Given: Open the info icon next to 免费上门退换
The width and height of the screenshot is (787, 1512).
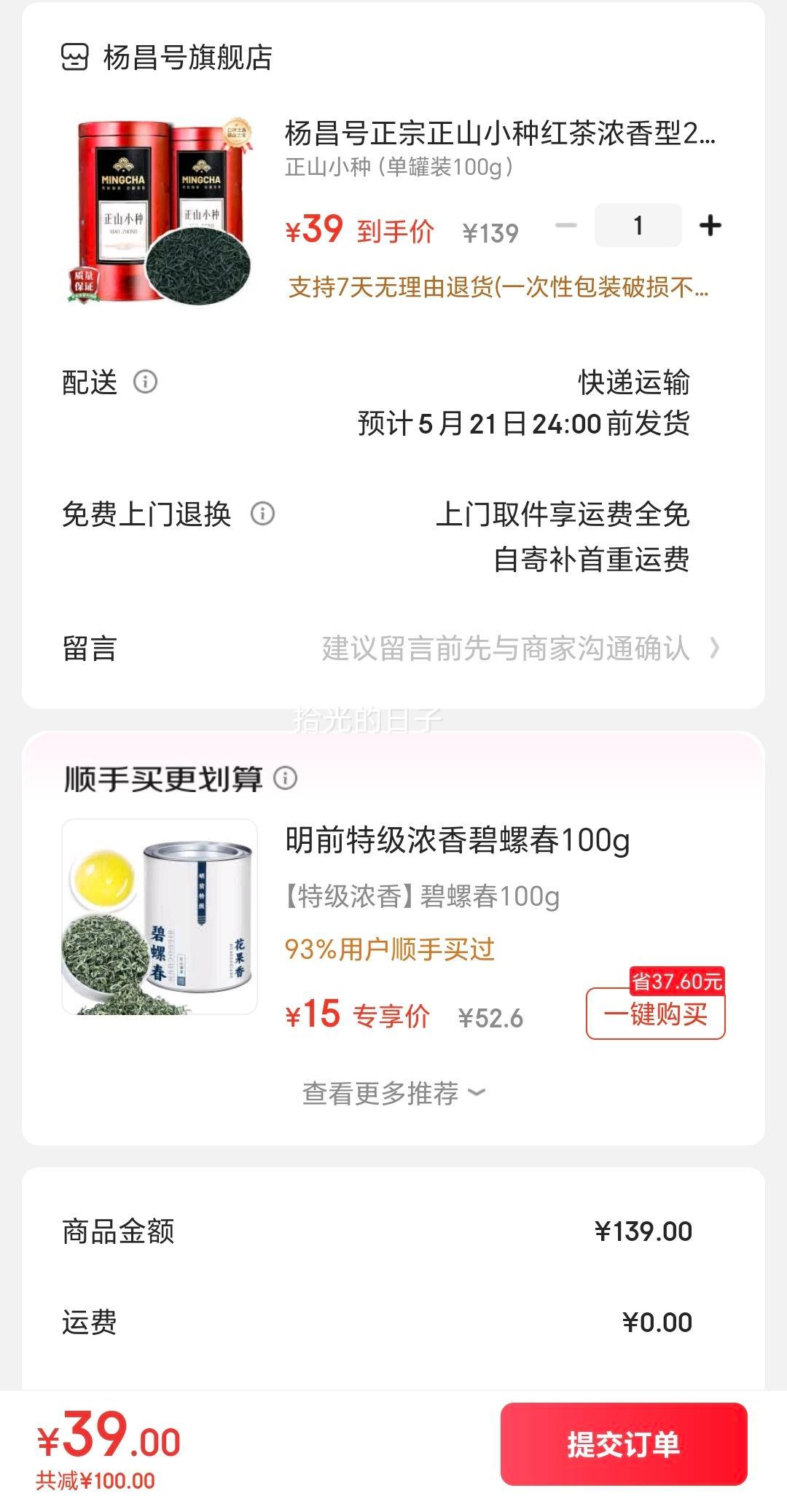Looking at the screenshot, I should click(x=263, y=514).
